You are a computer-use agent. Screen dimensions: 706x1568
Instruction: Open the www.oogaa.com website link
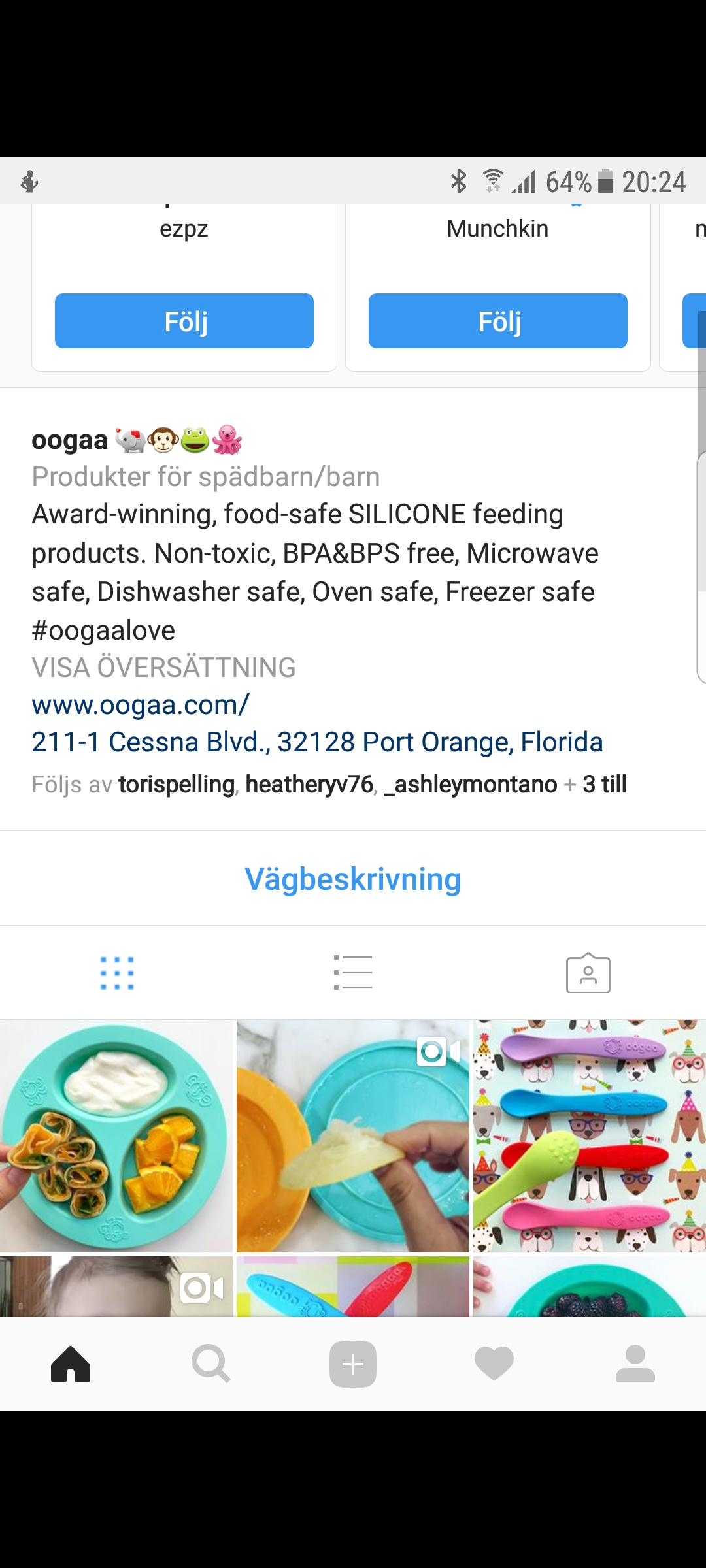[141, 705]
